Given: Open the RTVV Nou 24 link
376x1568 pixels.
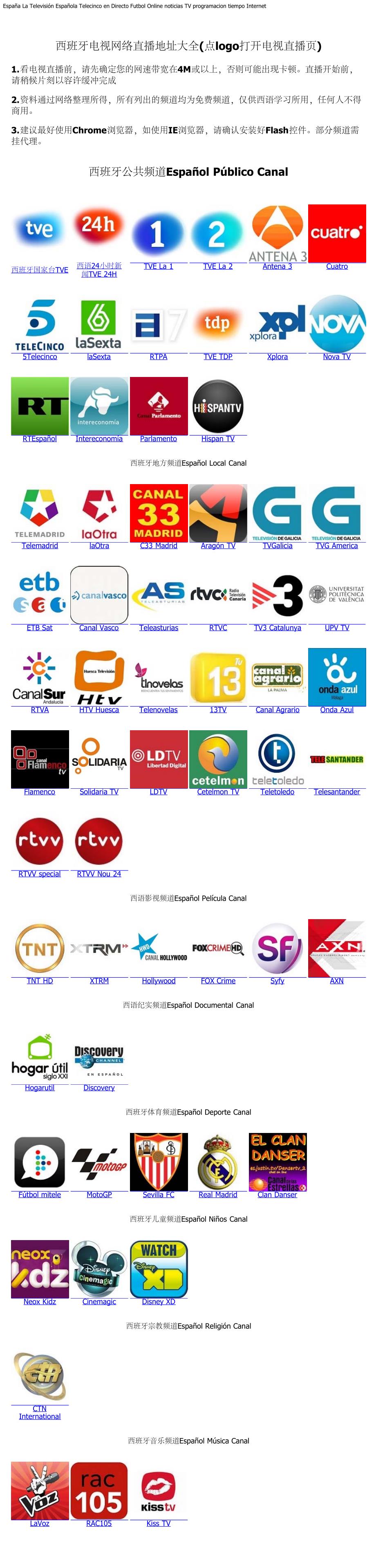Looking at the screenshot, I should [x=98, y=875].
